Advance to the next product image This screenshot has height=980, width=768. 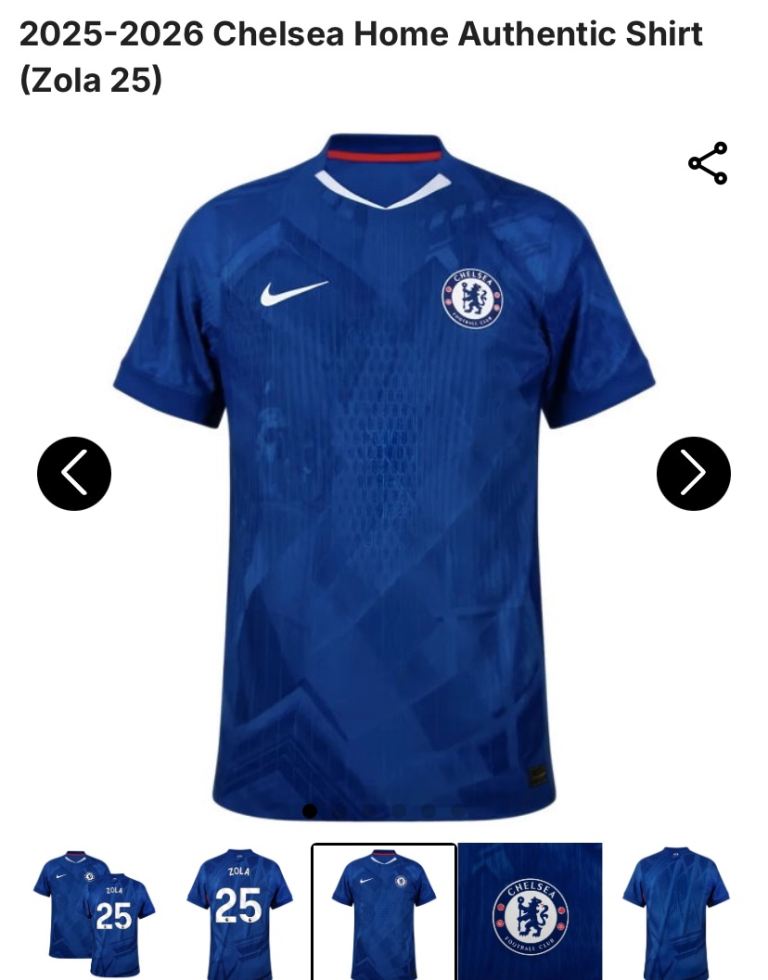coord(693,473)
